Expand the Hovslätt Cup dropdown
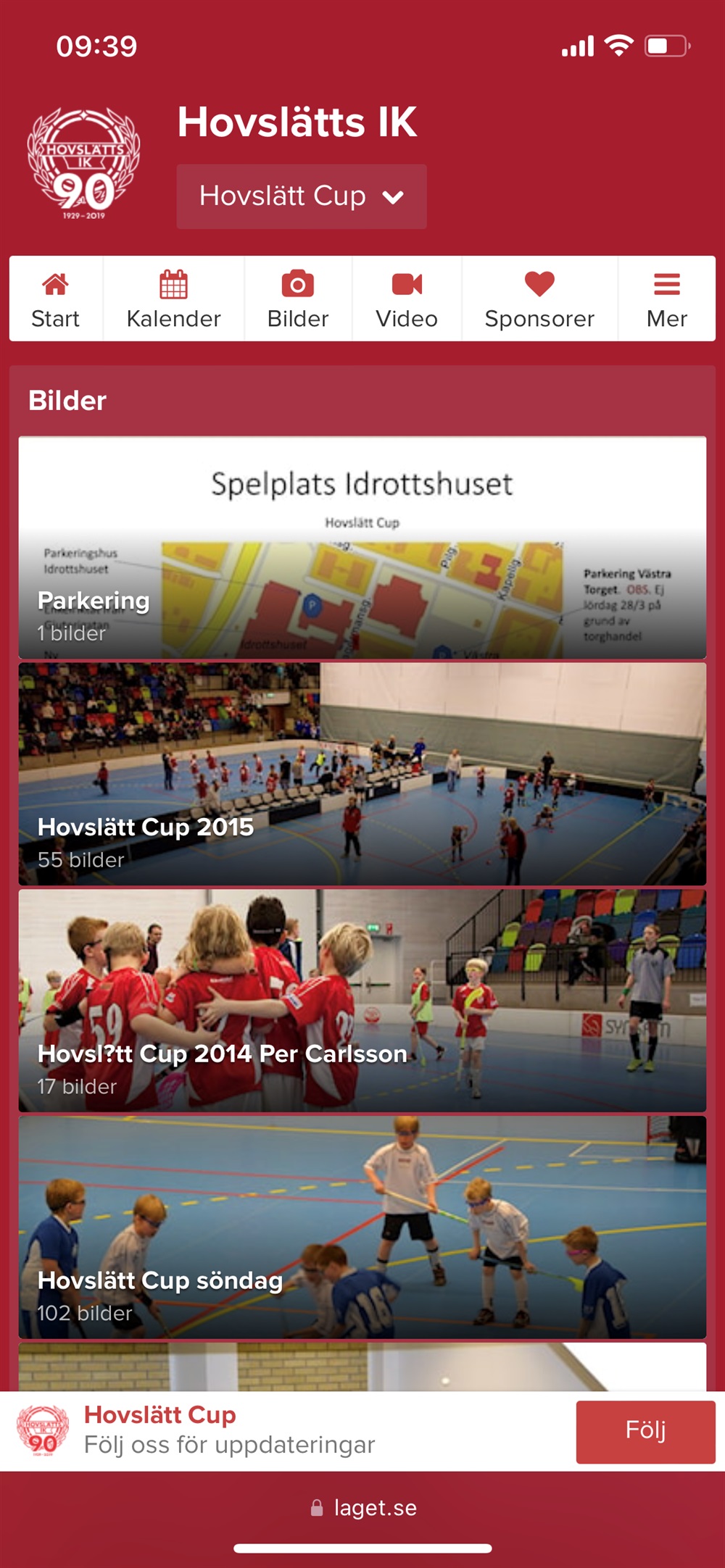 [x=301, y=196]
